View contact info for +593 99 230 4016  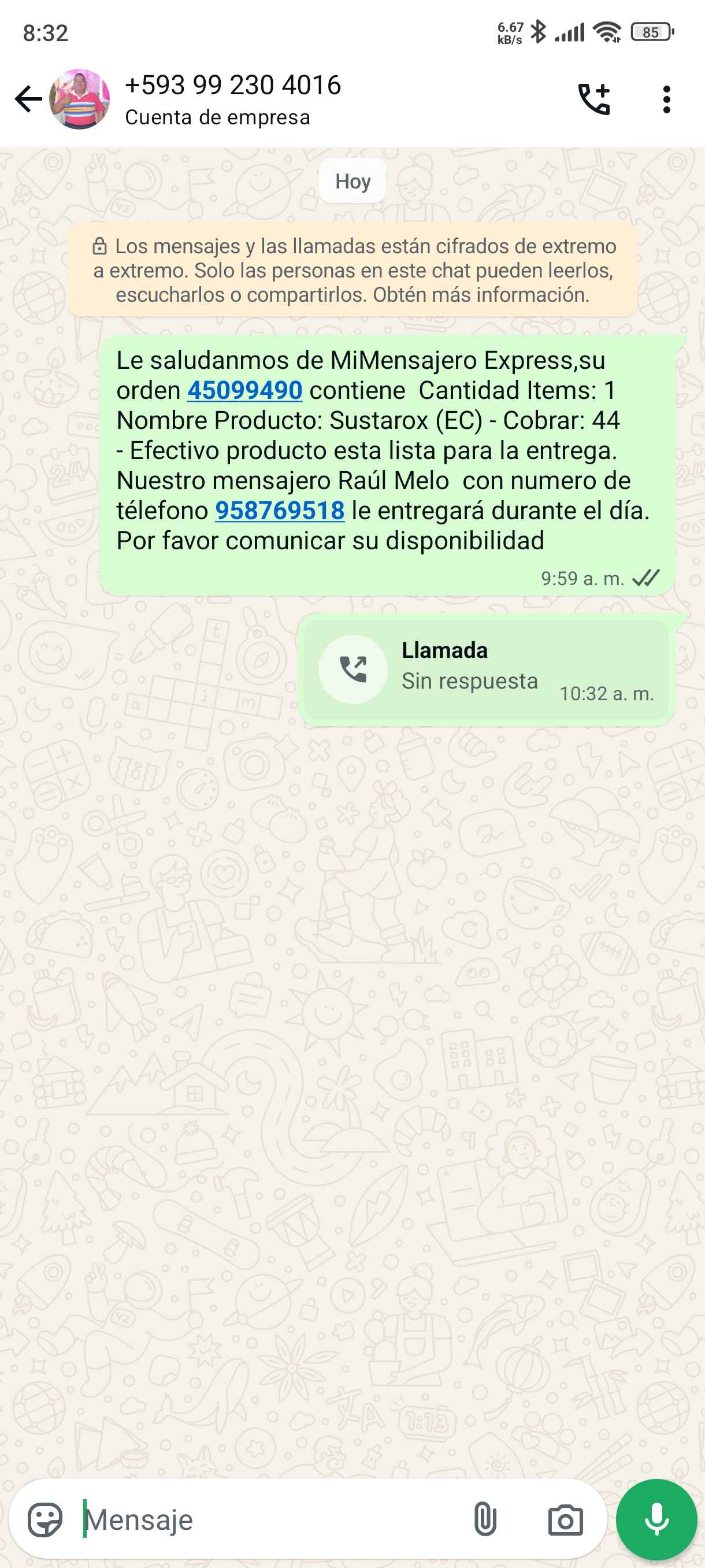[233, 99]
